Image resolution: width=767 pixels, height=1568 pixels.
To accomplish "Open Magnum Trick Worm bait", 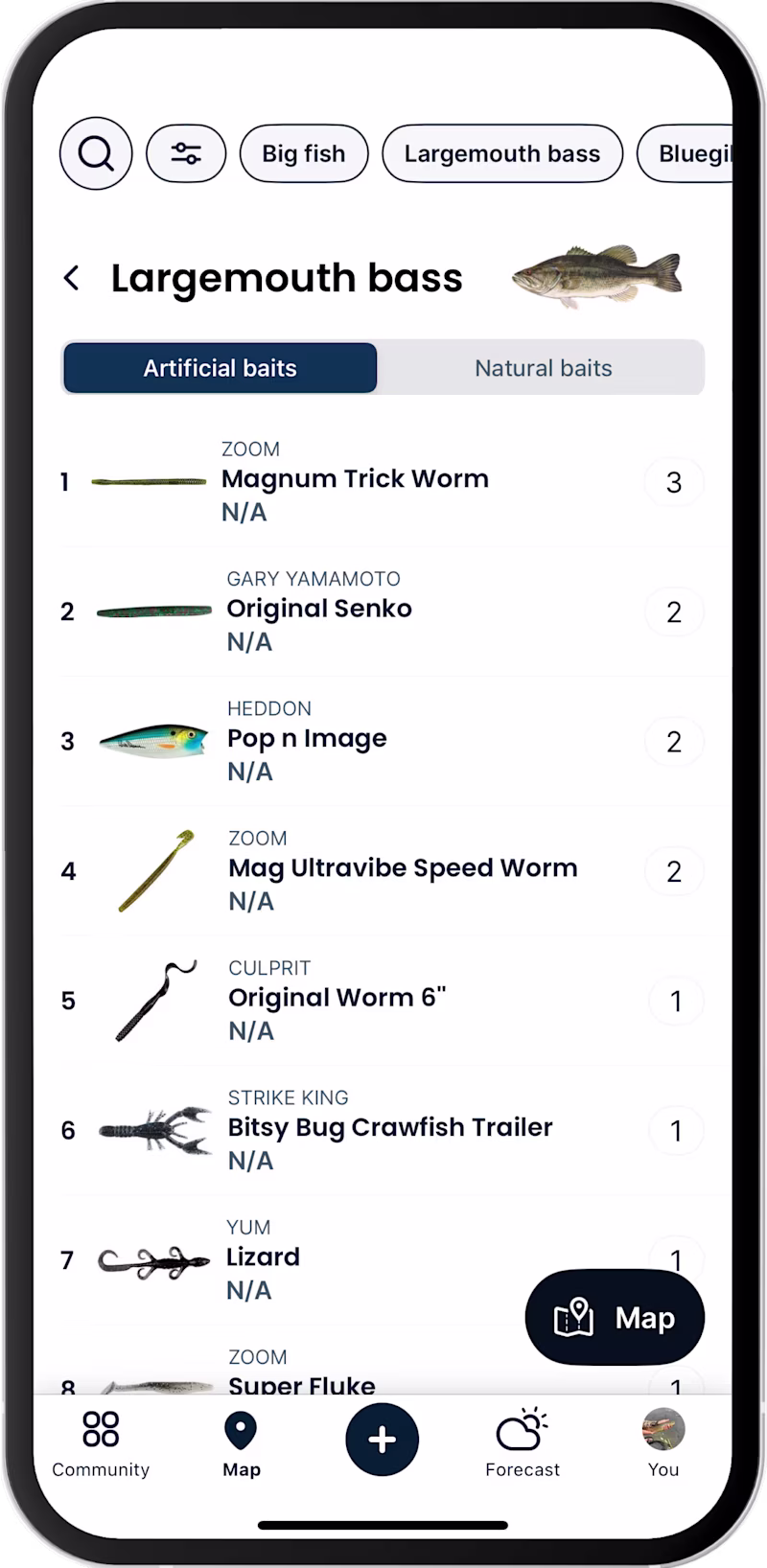I will coord(355,479).
